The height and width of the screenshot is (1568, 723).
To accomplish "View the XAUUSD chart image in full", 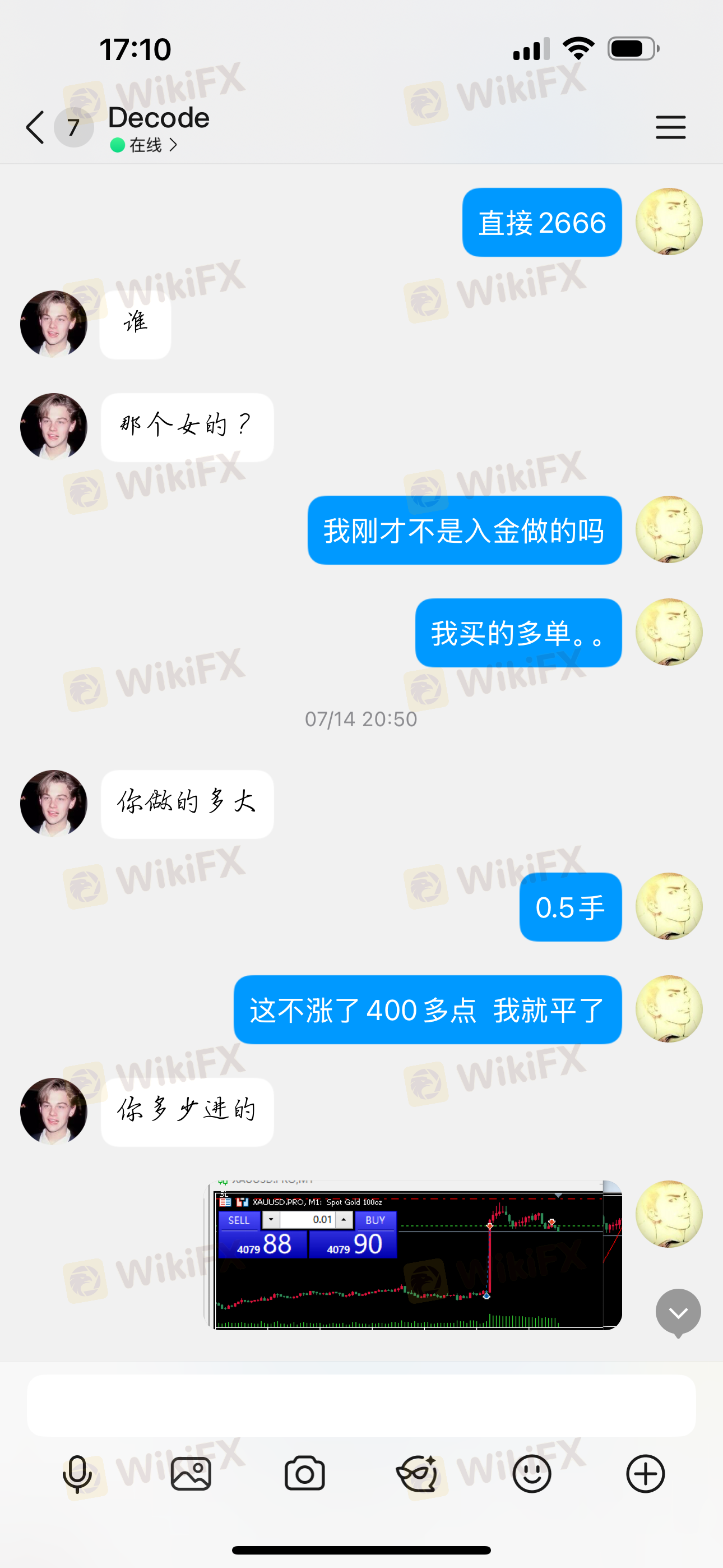I will point(413,1255).
